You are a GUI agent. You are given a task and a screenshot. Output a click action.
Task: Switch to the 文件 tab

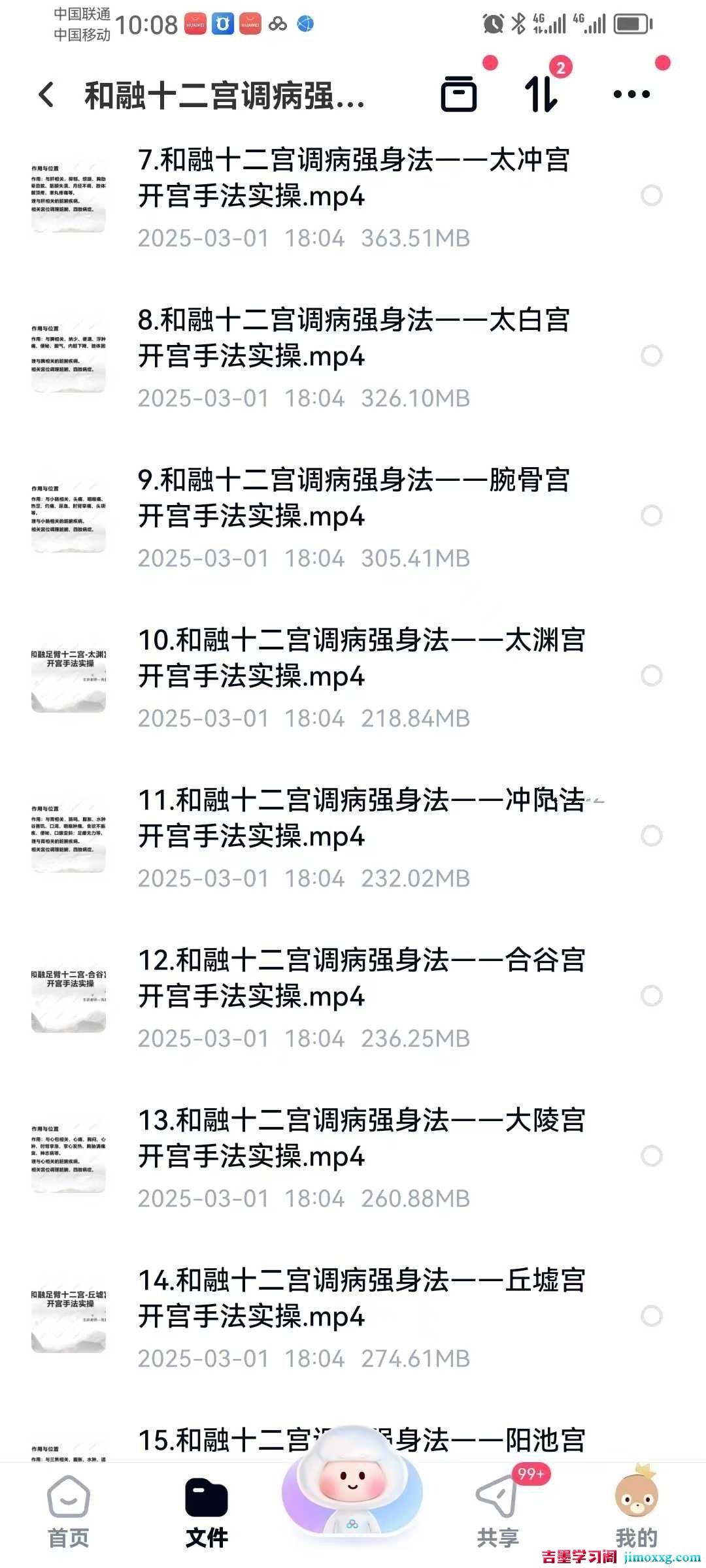point(207,1511)
